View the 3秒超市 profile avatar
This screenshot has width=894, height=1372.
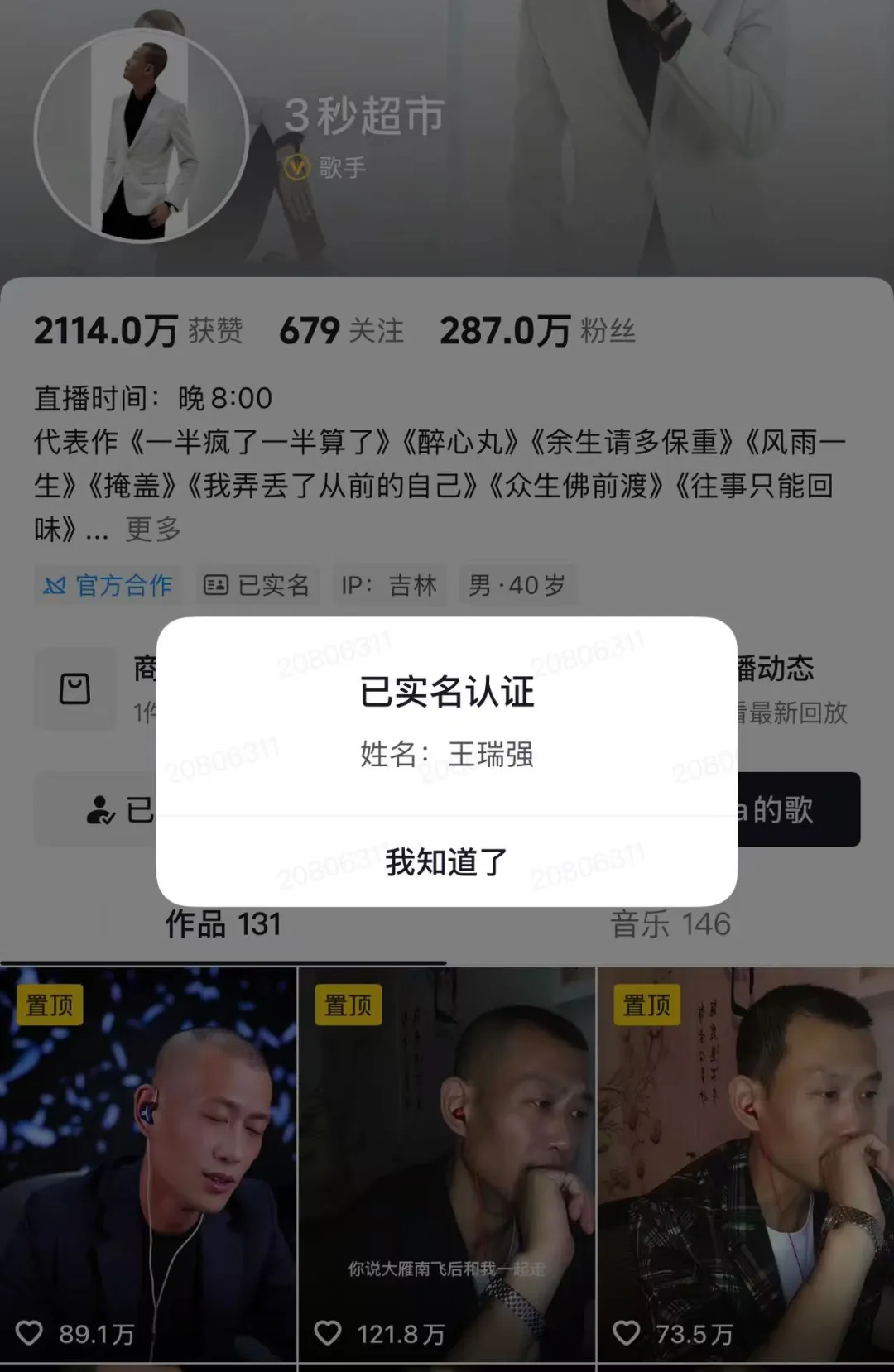tap(142, 136)
